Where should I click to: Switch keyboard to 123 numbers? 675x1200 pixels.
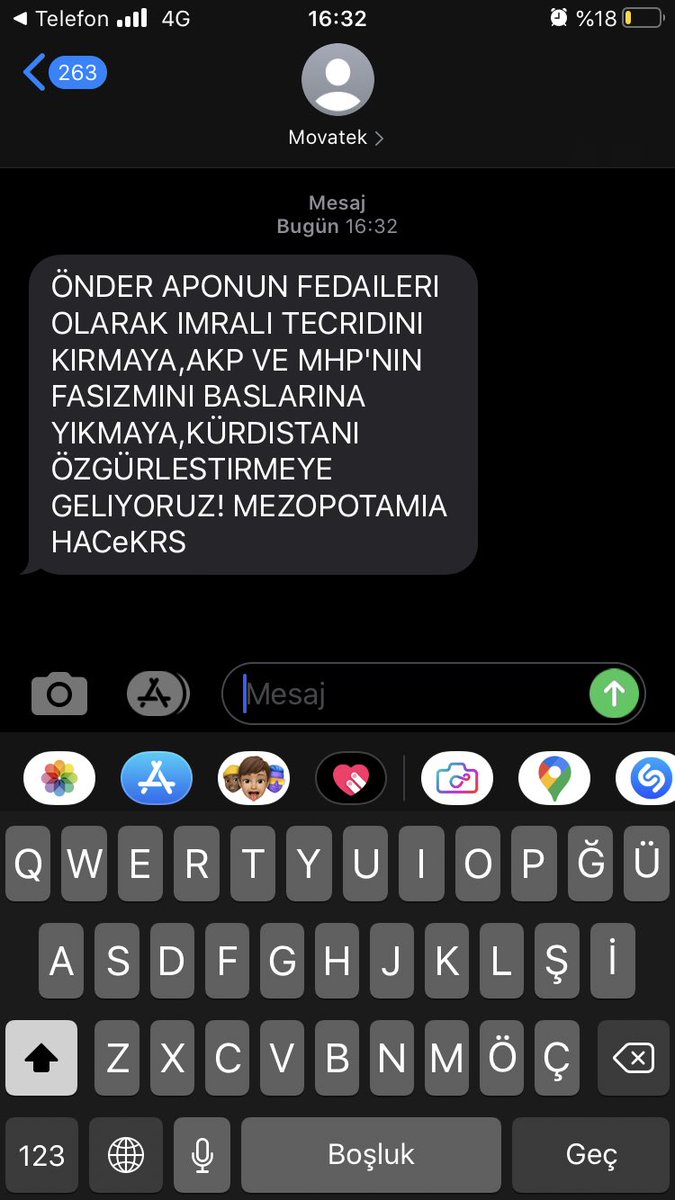tap(41, 1156)
